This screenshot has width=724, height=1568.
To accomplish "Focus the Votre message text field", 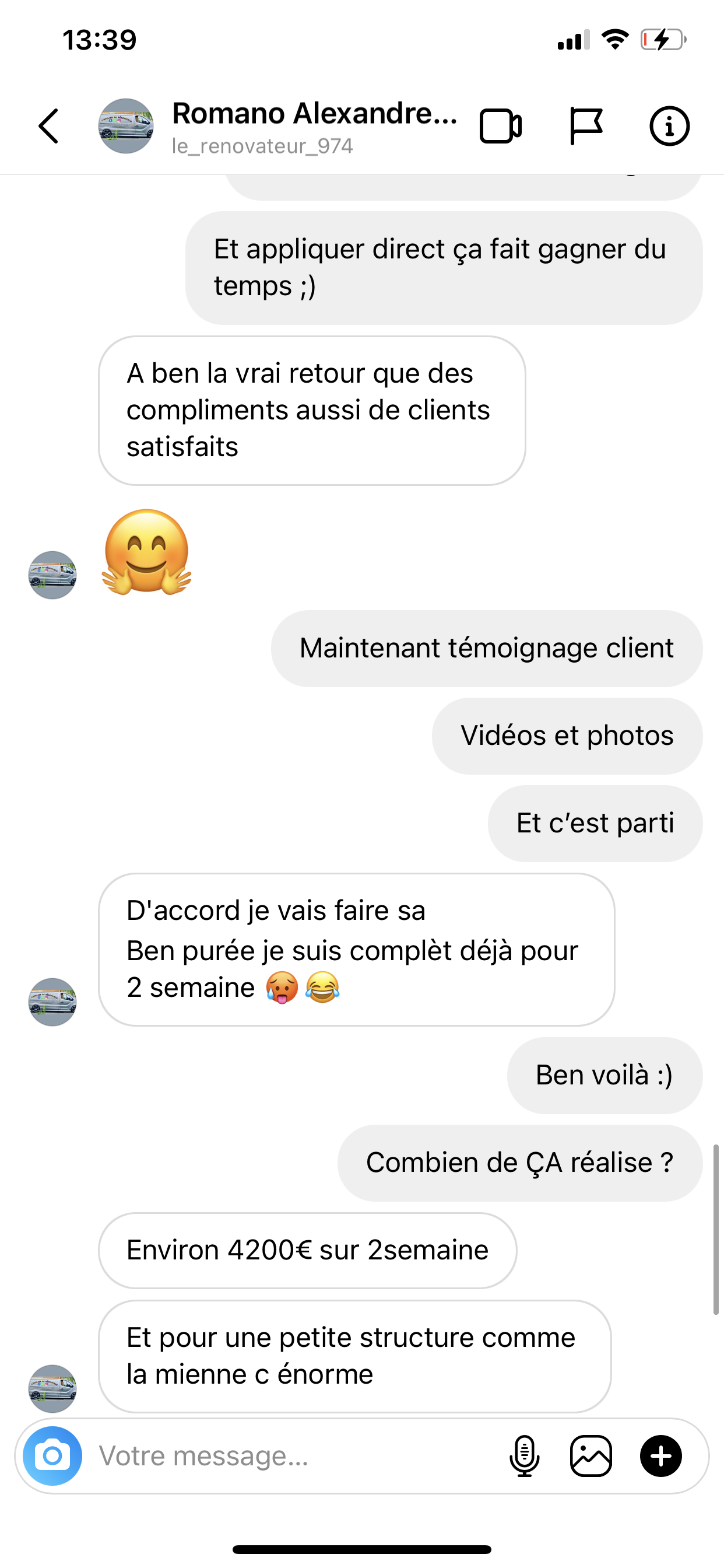I will 292,1455.
